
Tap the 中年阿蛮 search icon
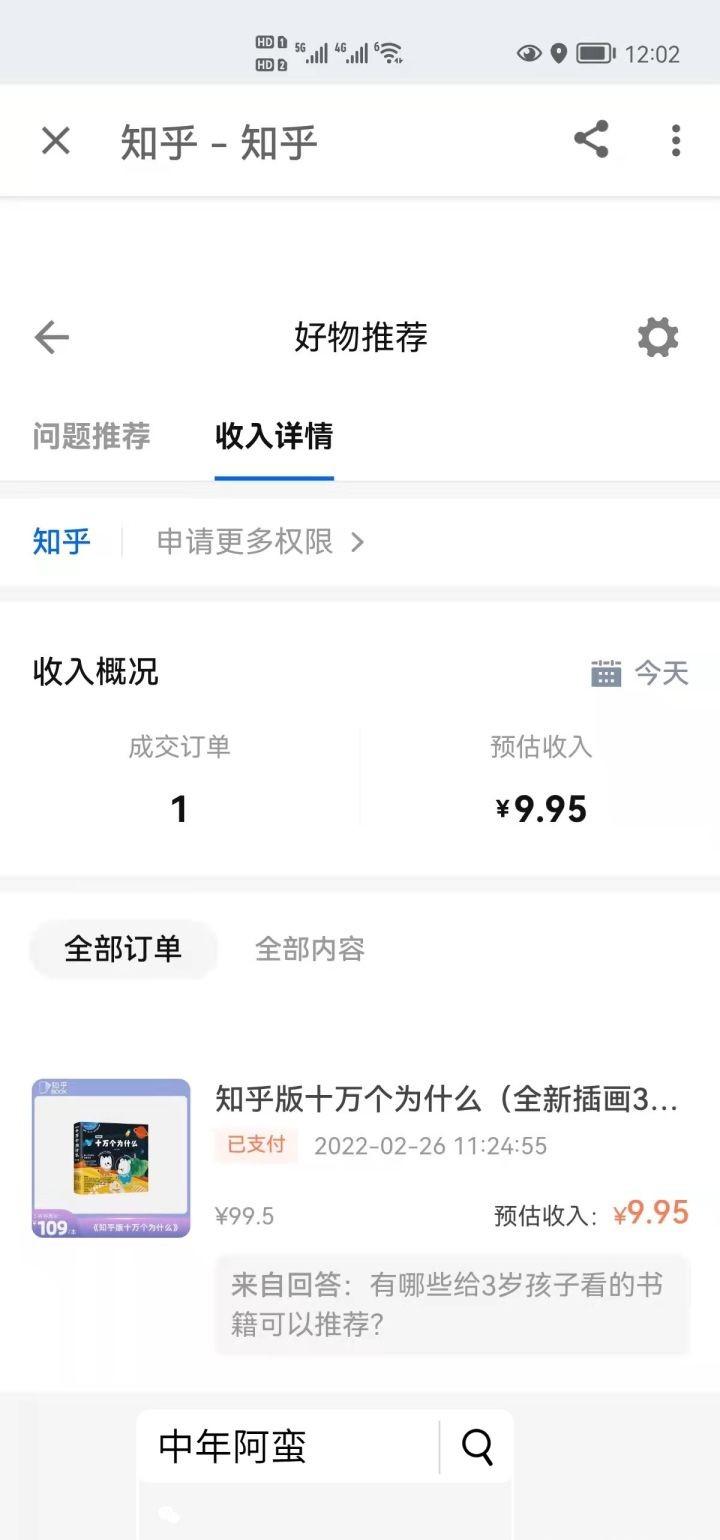tap(477, 1446)
